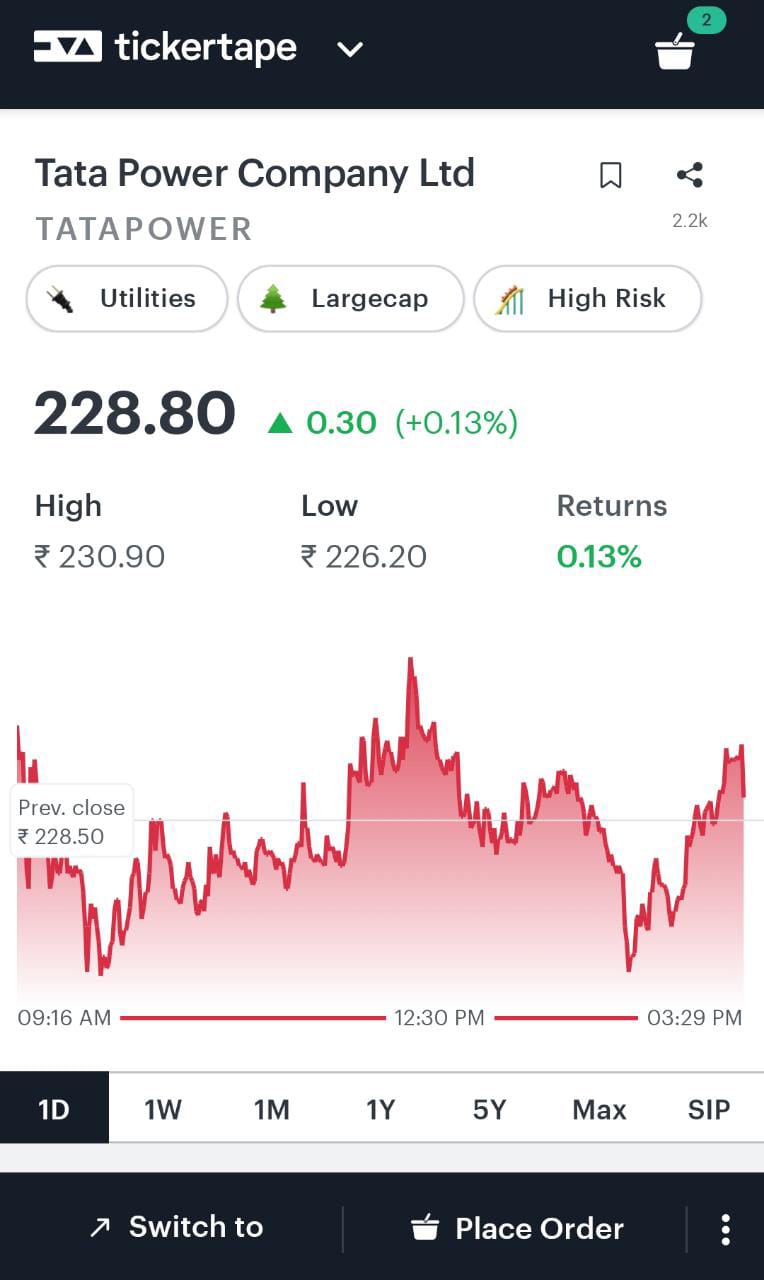
Task: Bookmark Tata Power Company Ltd
Action: tap(610, 176)
